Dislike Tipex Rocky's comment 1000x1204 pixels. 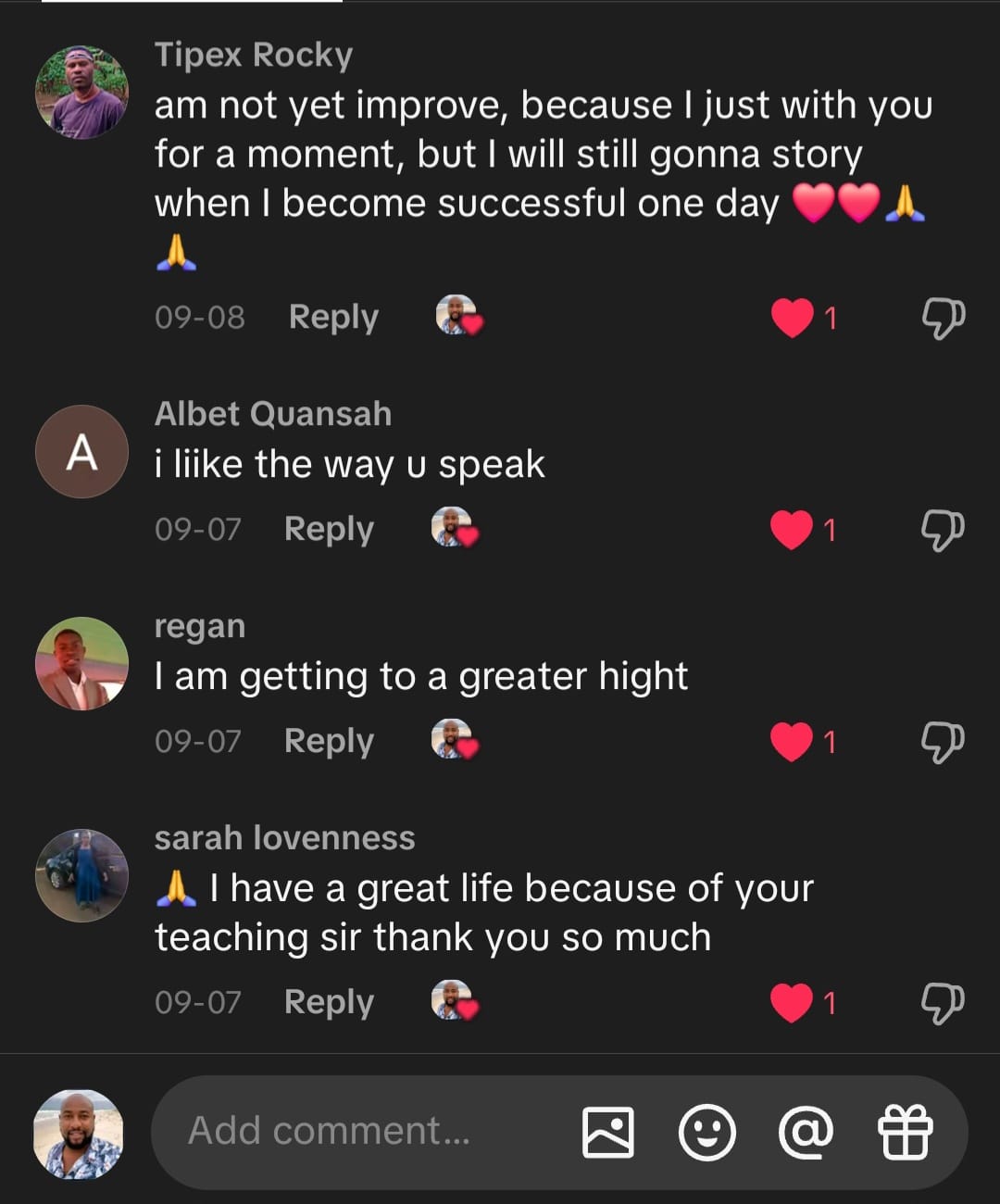(943, 319)
